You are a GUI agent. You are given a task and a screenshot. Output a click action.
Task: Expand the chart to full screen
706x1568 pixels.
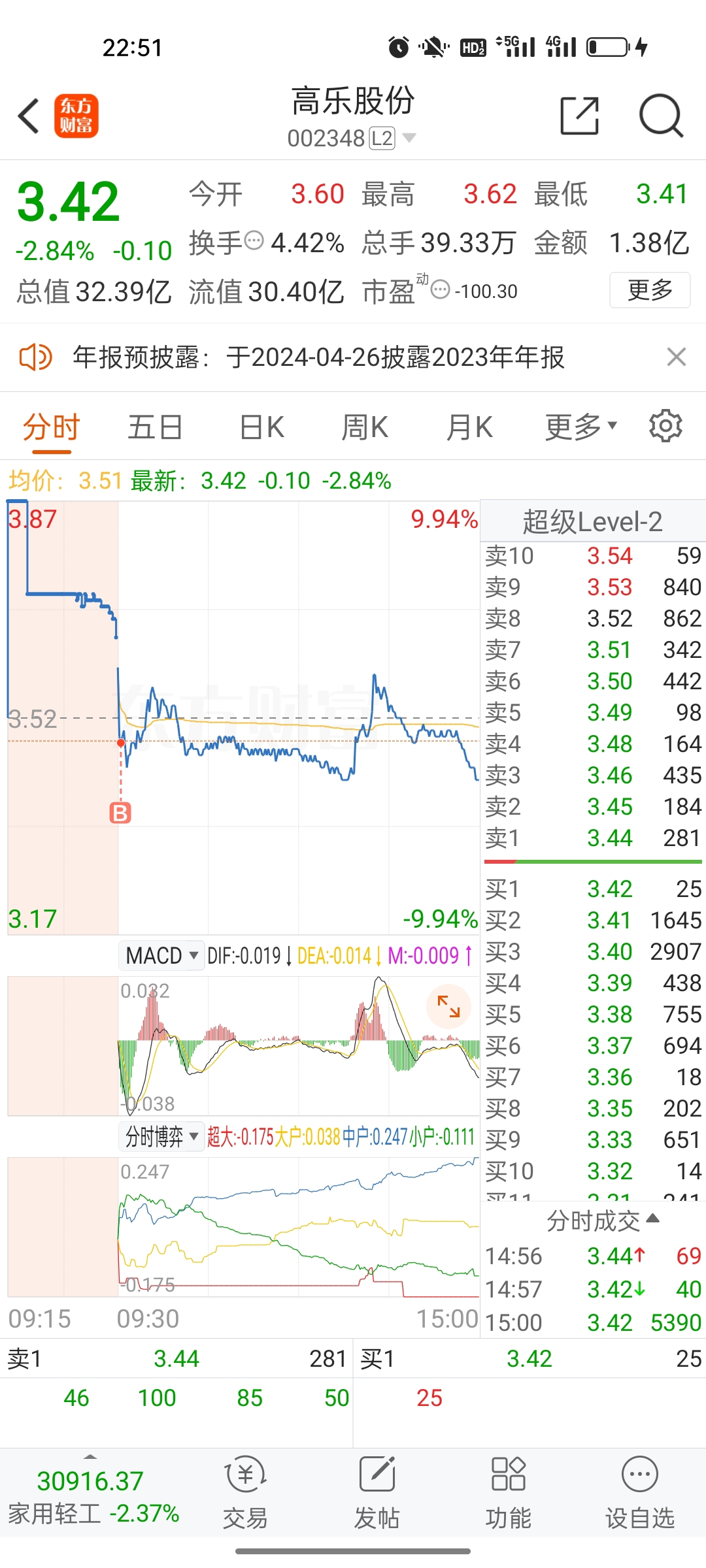[448, 1006]
